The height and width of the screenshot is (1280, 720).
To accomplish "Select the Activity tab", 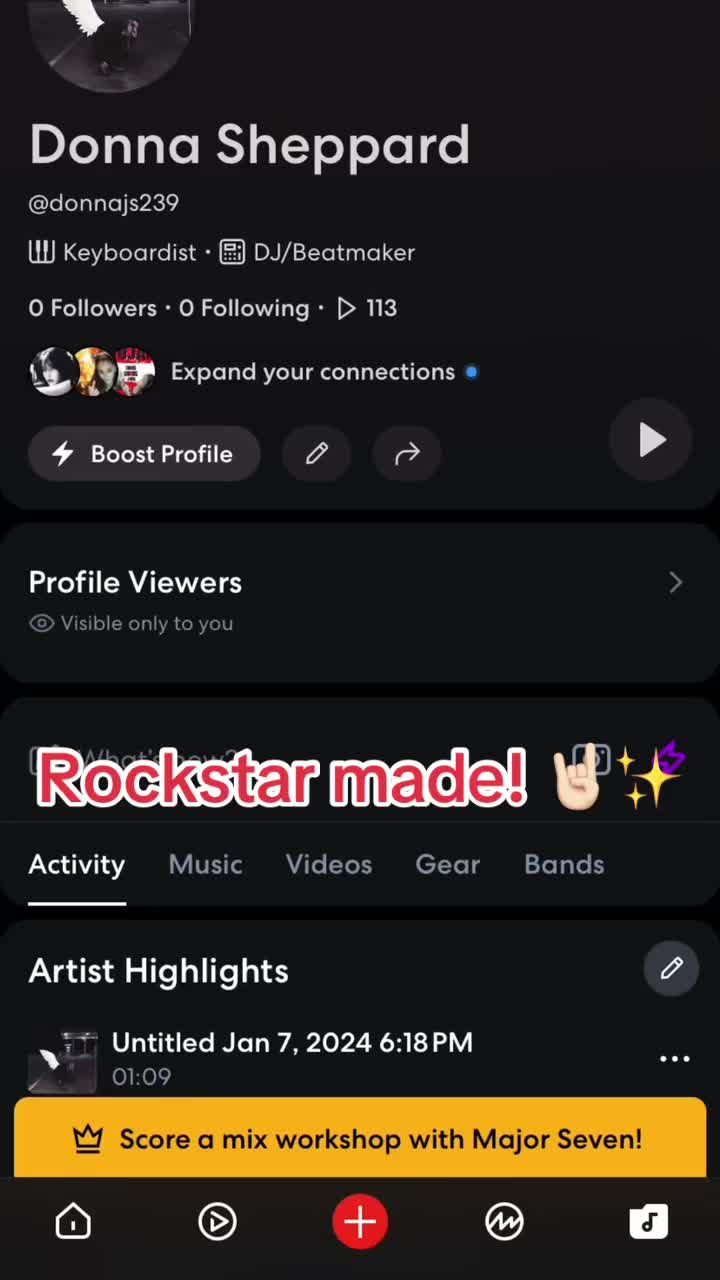I will (77, 865).
